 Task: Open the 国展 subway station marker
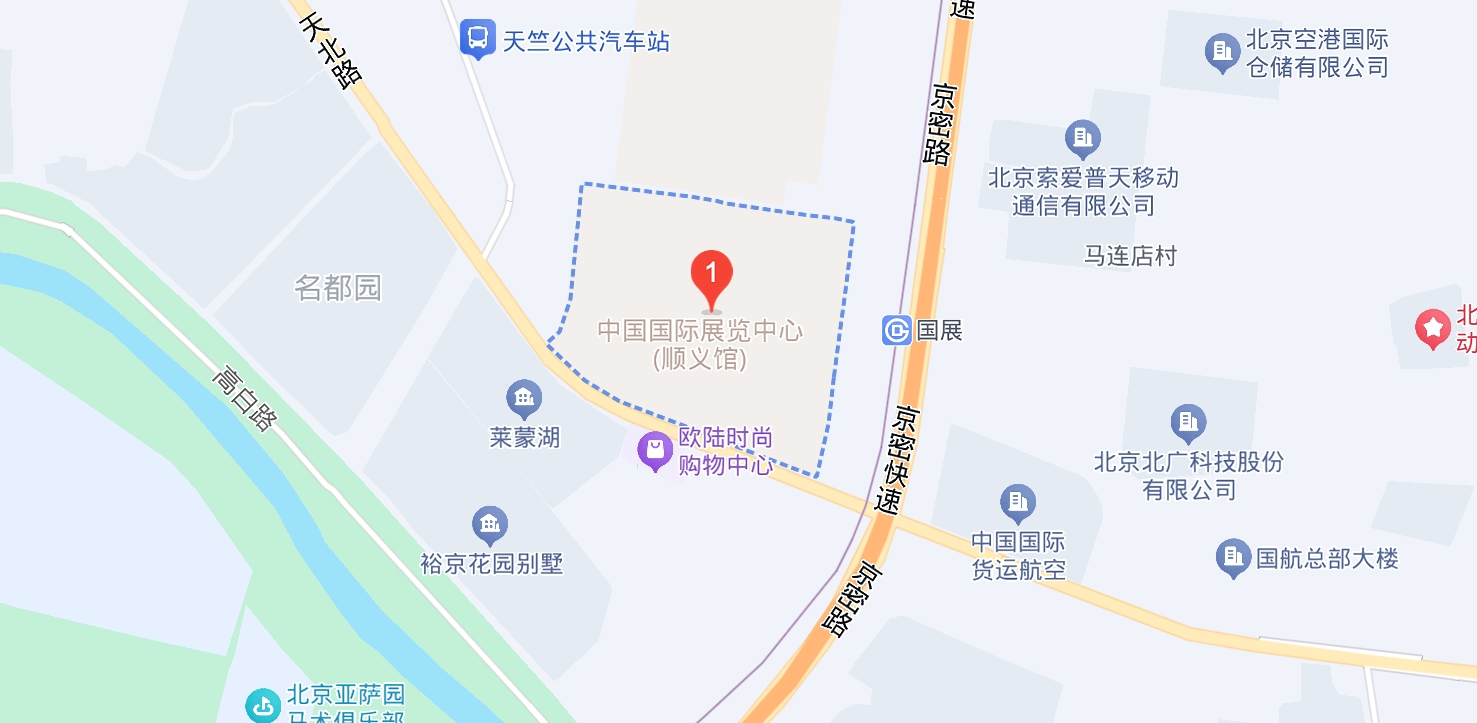click(897, 330)
